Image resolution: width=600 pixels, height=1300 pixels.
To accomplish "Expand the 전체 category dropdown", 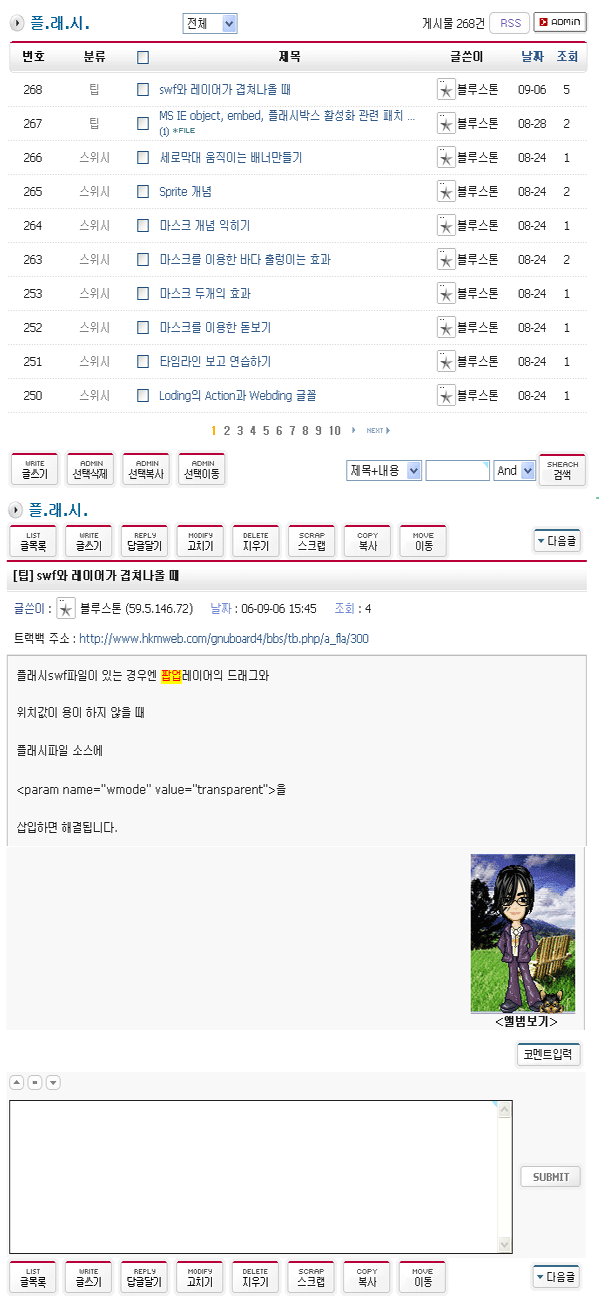I will point(210,23).
